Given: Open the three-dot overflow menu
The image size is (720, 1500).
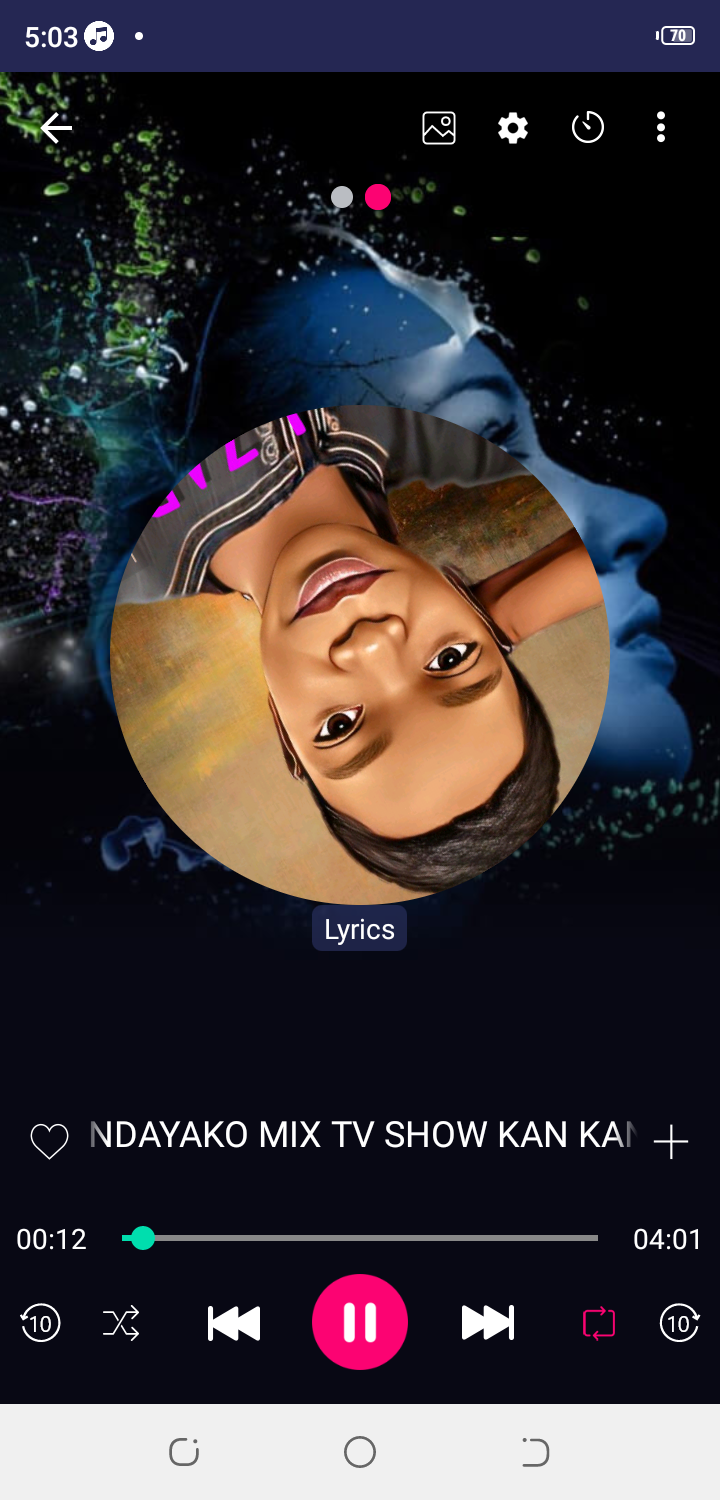Looking at the screenshot, I should point(661,128).
